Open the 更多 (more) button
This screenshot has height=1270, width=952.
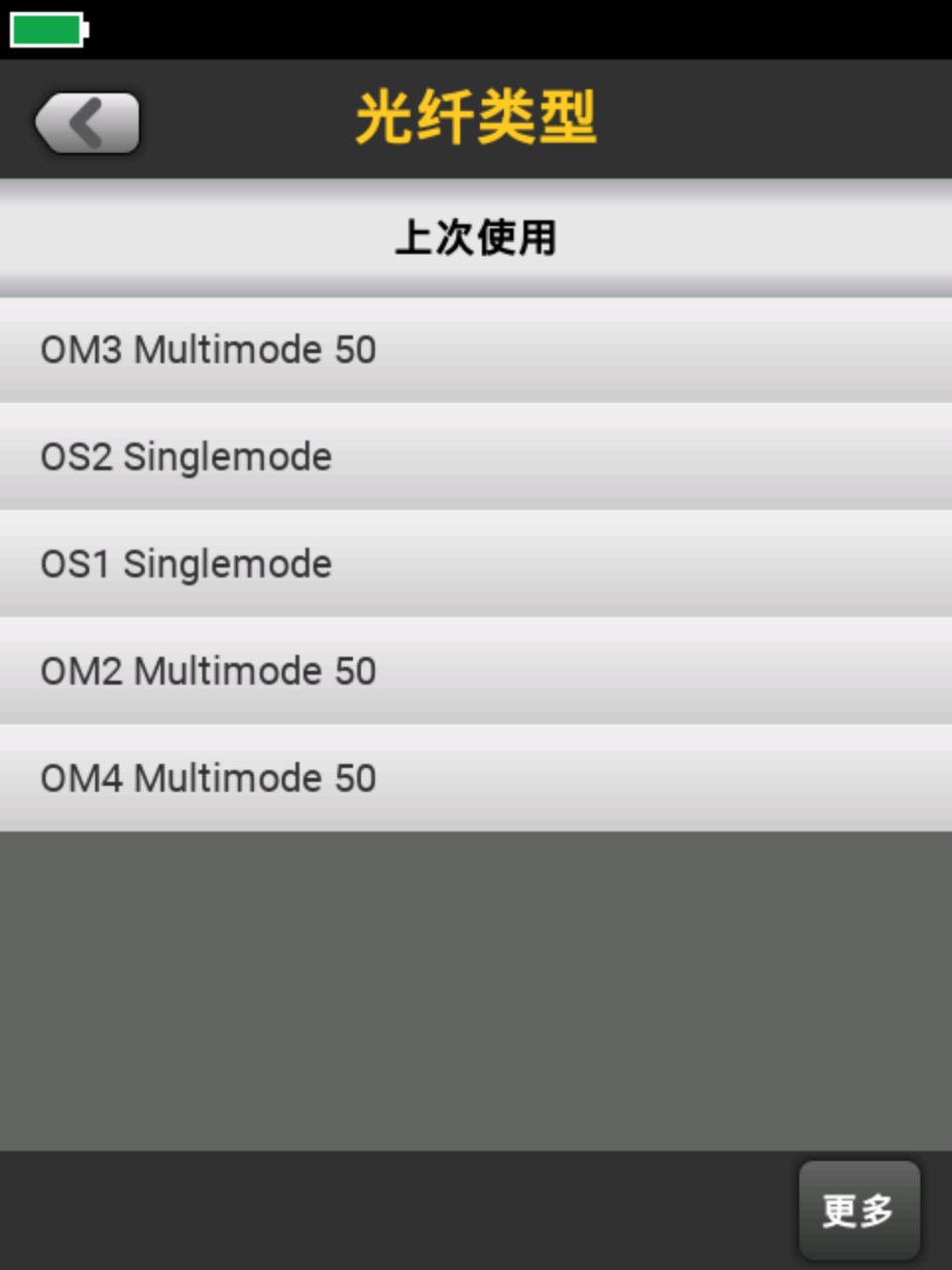point(859,1210)
